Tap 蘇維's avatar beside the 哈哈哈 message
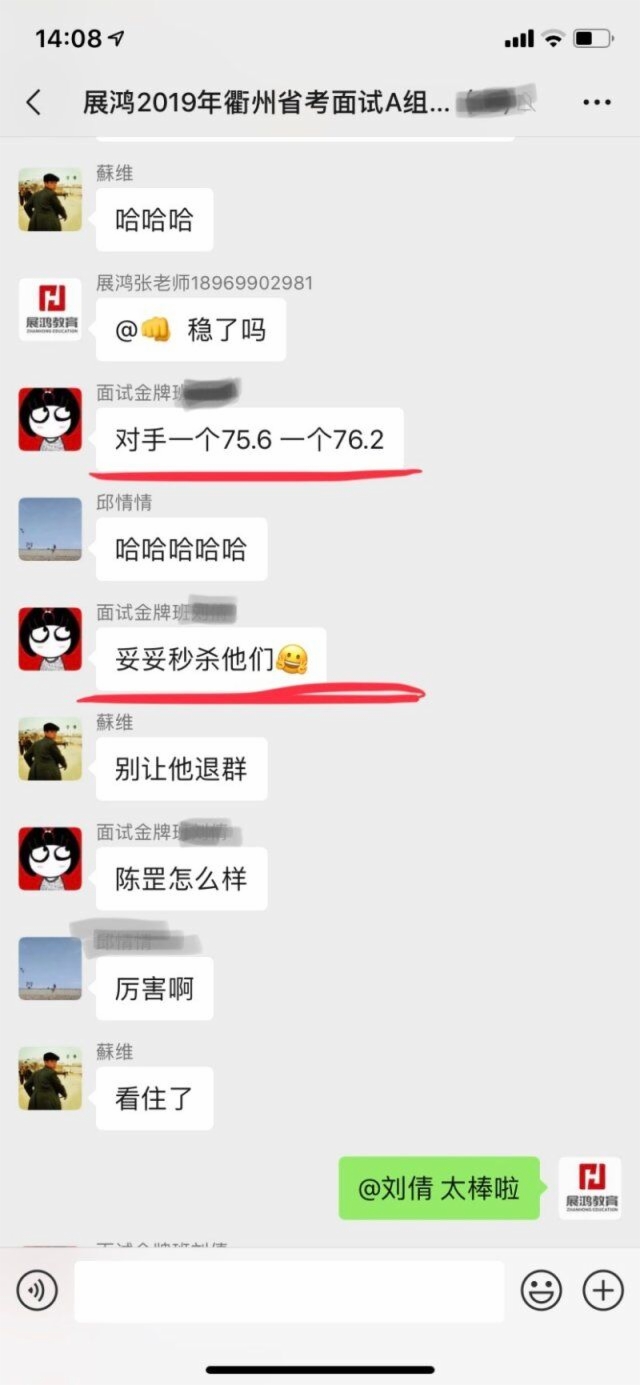 50,199
